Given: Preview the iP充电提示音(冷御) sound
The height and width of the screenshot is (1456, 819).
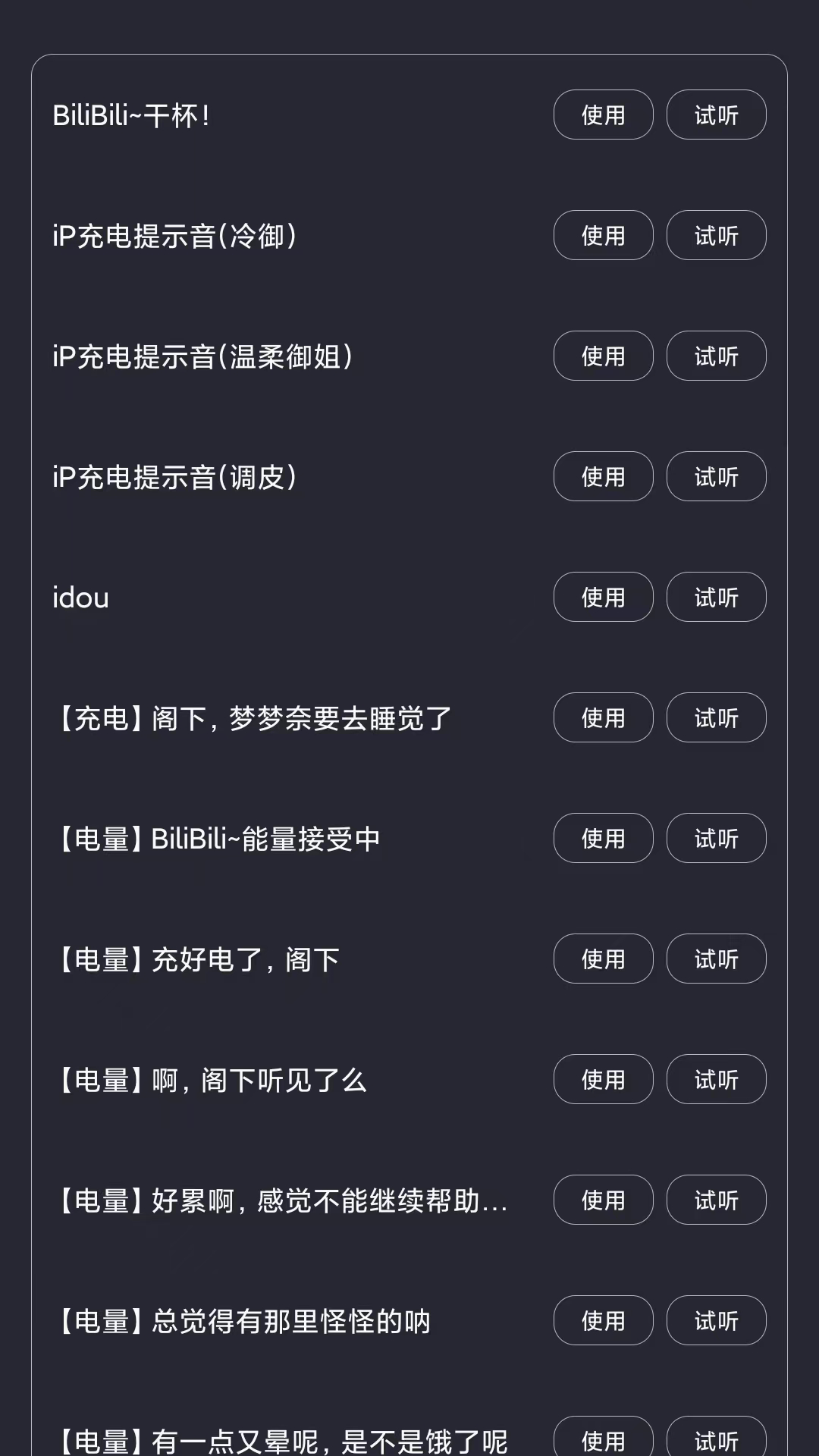Looking at the screenshot, I should [716, 236].
